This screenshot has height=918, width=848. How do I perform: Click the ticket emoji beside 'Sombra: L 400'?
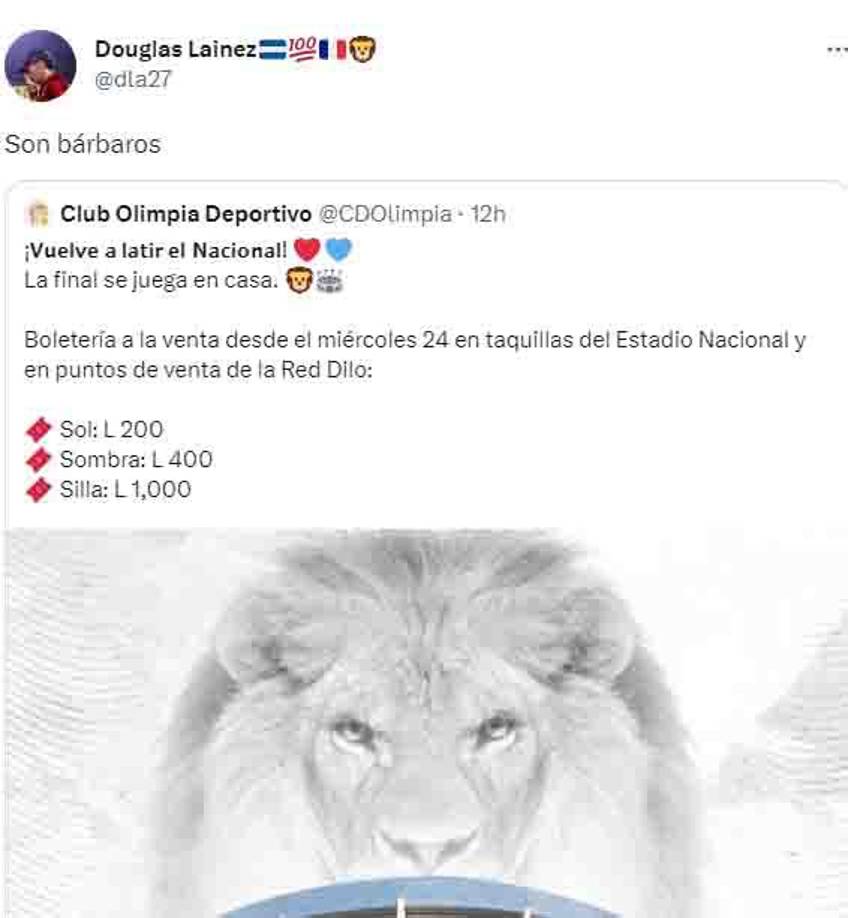point(38,458)
